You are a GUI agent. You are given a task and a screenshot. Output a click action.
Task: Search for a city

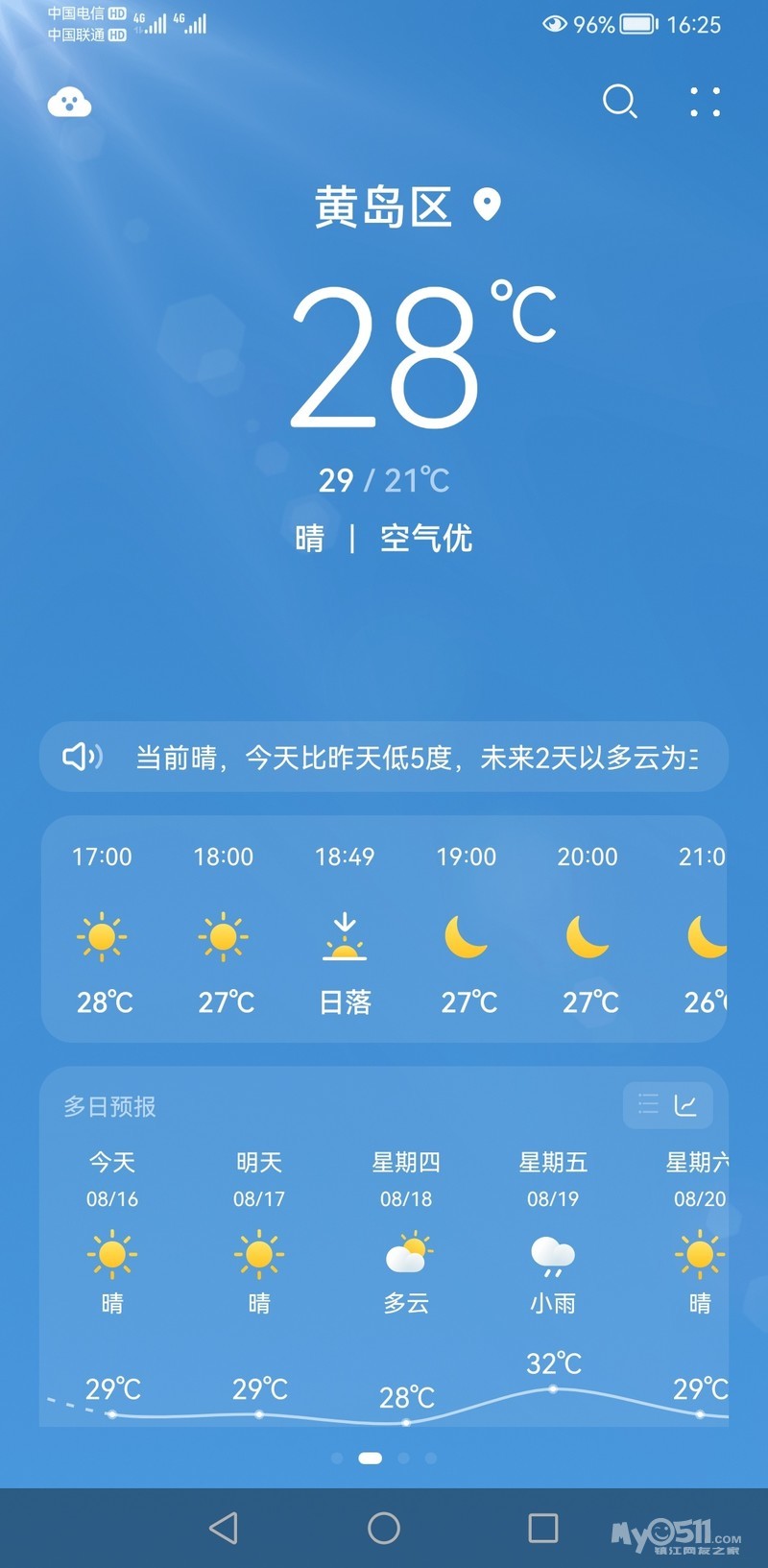pyautogui.click(x=619, y=101)
